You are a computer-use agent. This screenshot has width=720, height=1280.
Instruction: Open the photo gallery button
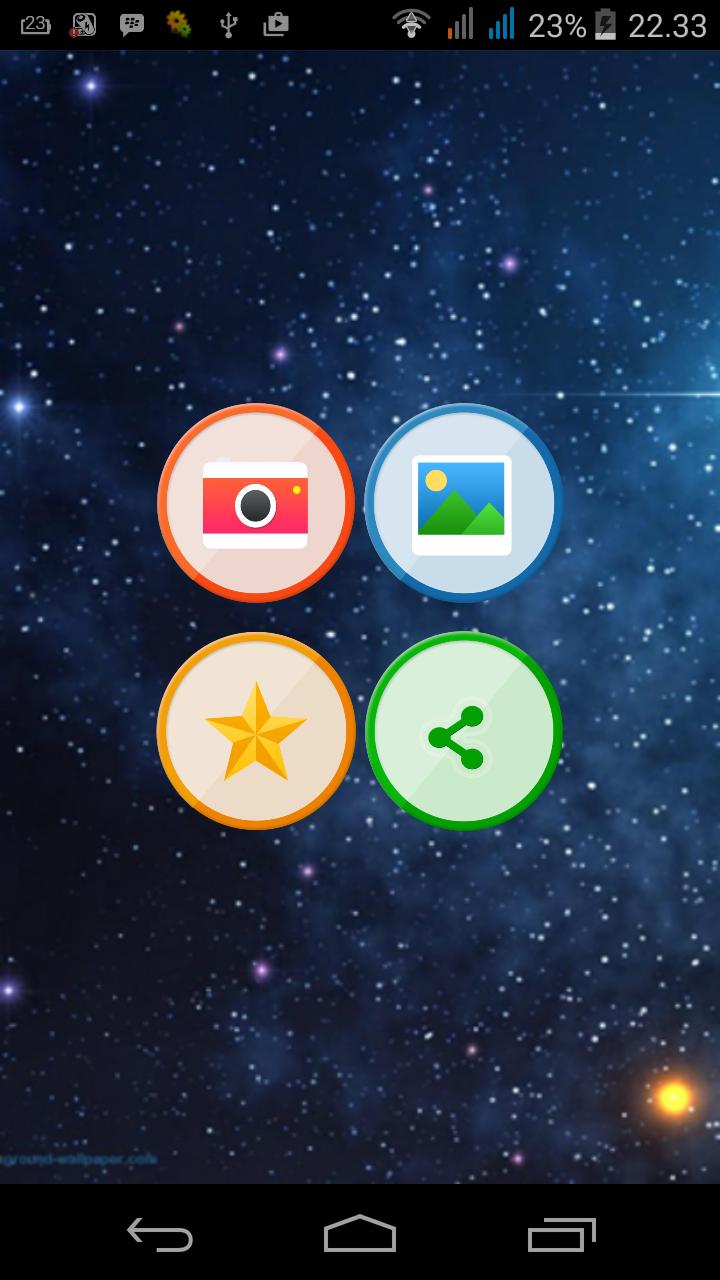coord(463,503)
